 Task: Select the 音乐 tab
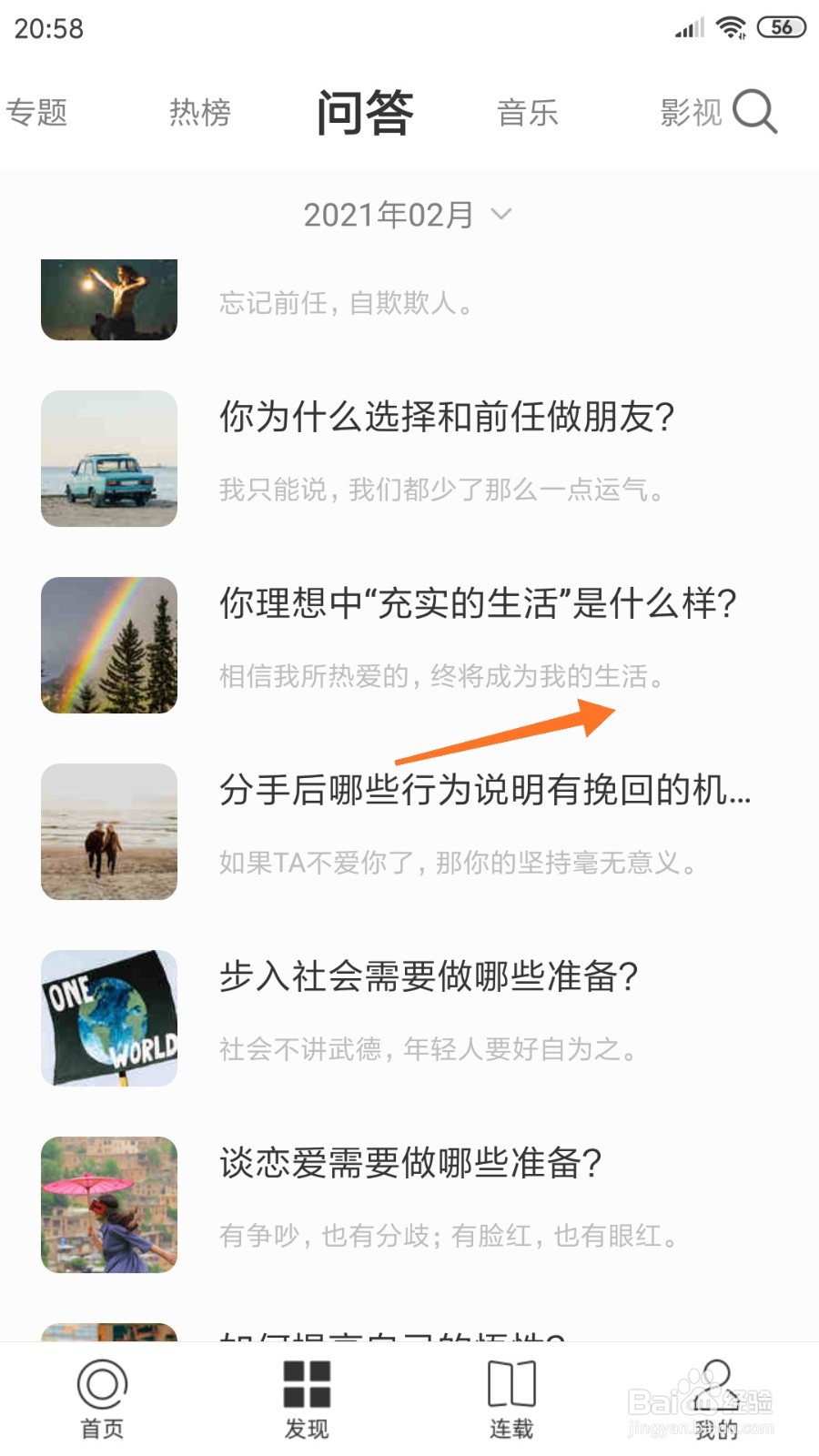[x=528, y=113]
